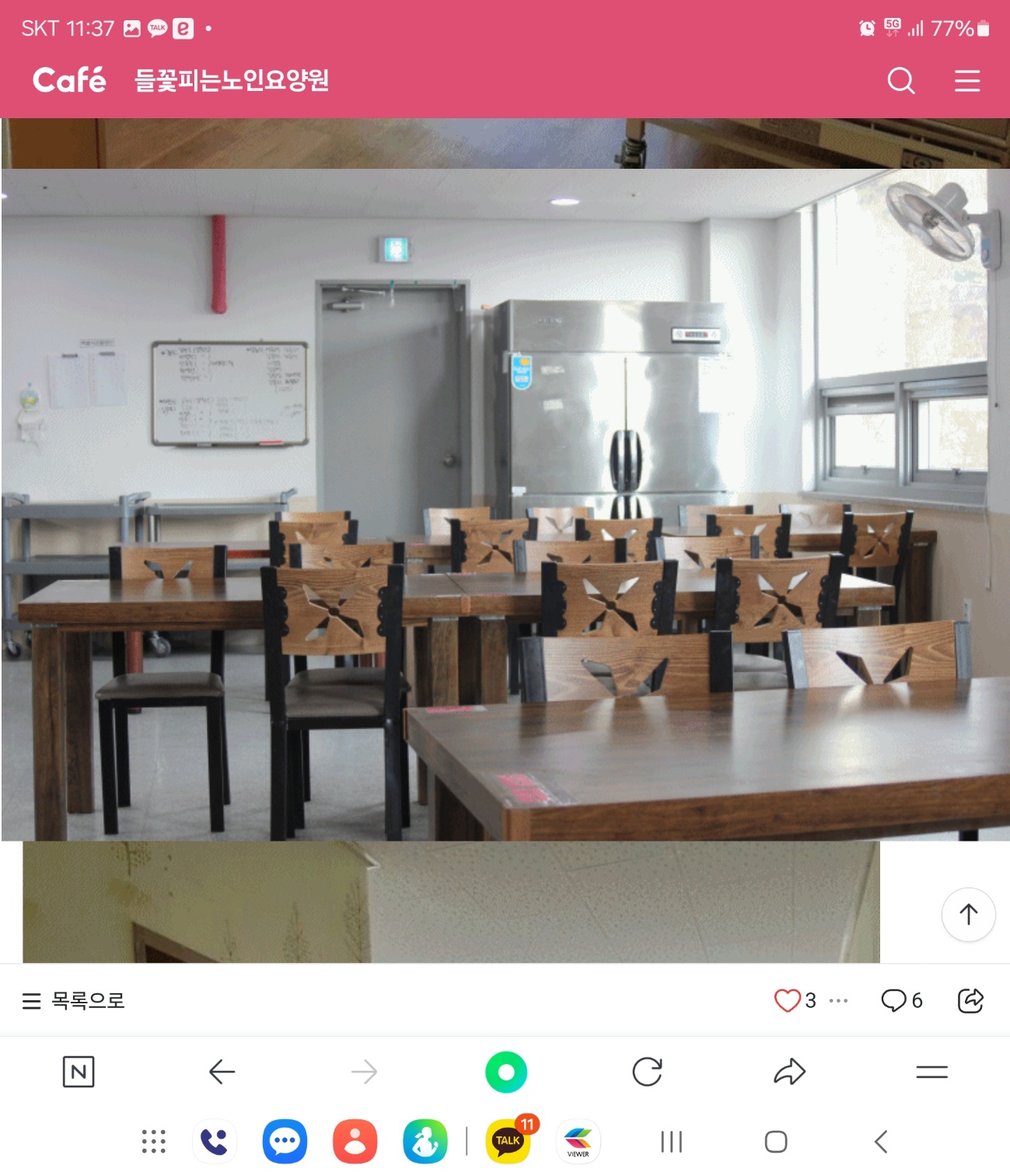This screenshot has height=1176, width=1010.
Task: Open the cafe search
Action: click(900, 80)
